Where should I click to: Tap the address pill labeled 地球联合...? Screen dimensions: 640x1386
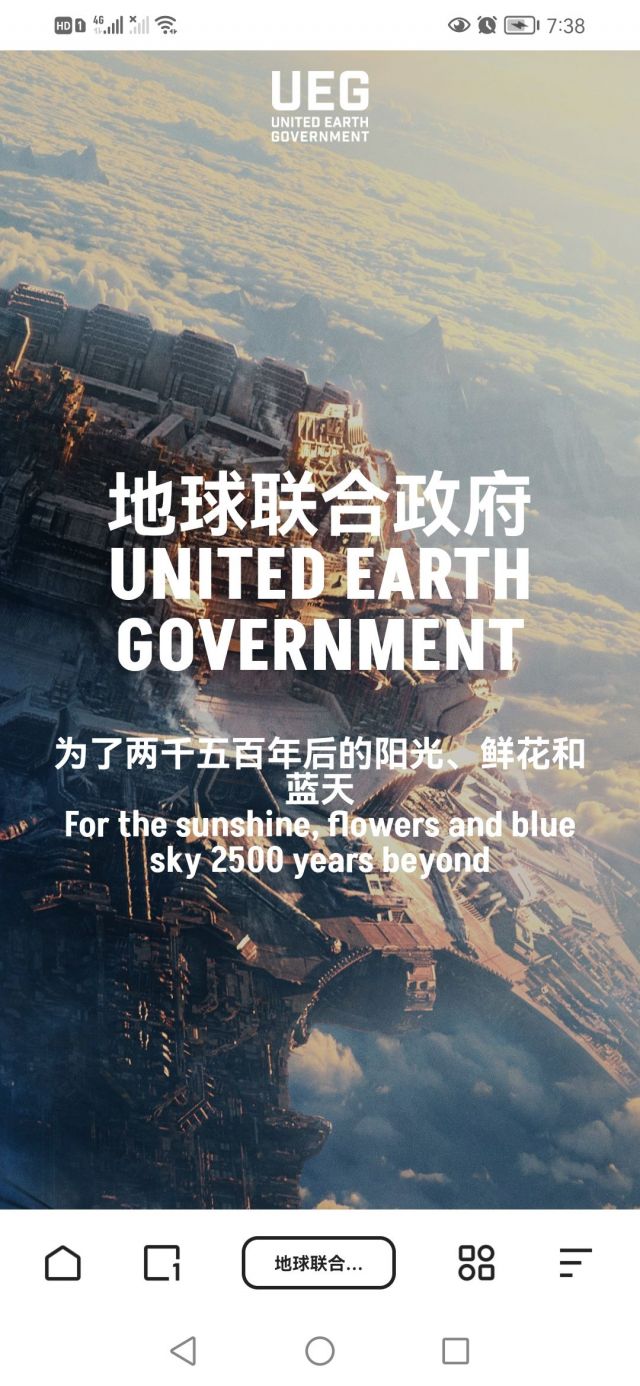[319, 1263]
